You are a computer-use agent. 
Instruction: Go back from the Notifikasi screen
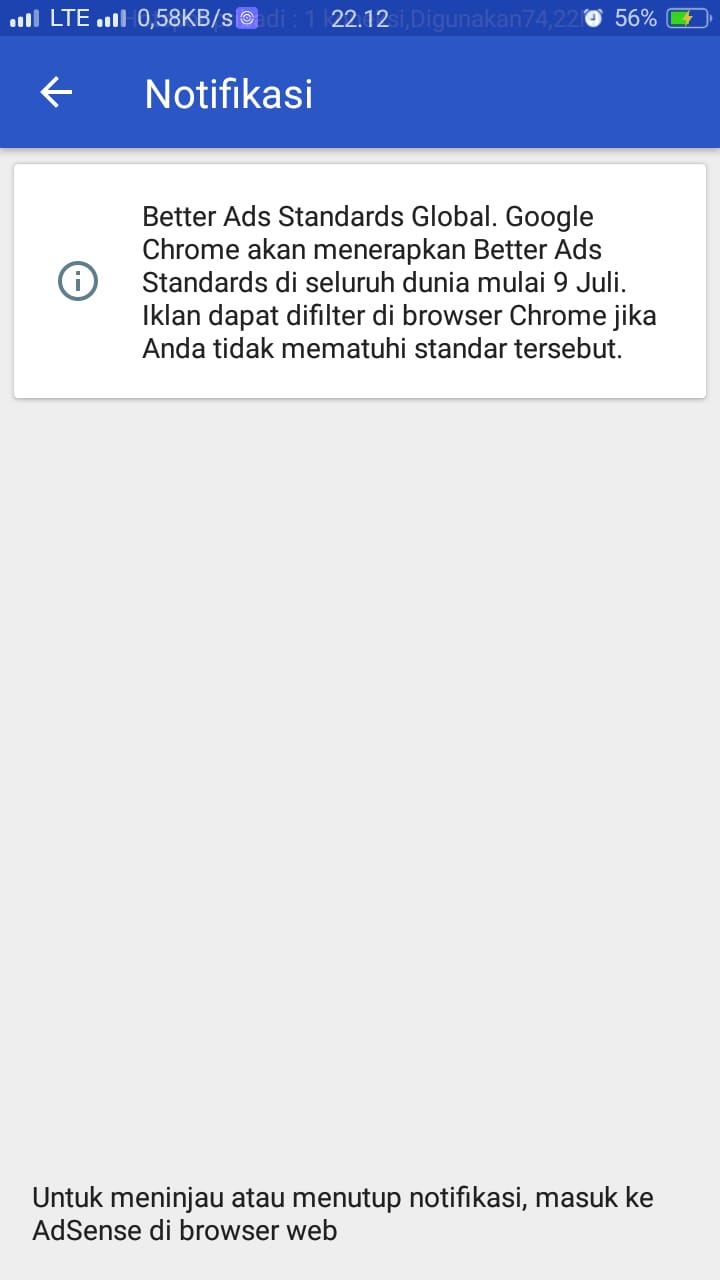tap(56, 93)
